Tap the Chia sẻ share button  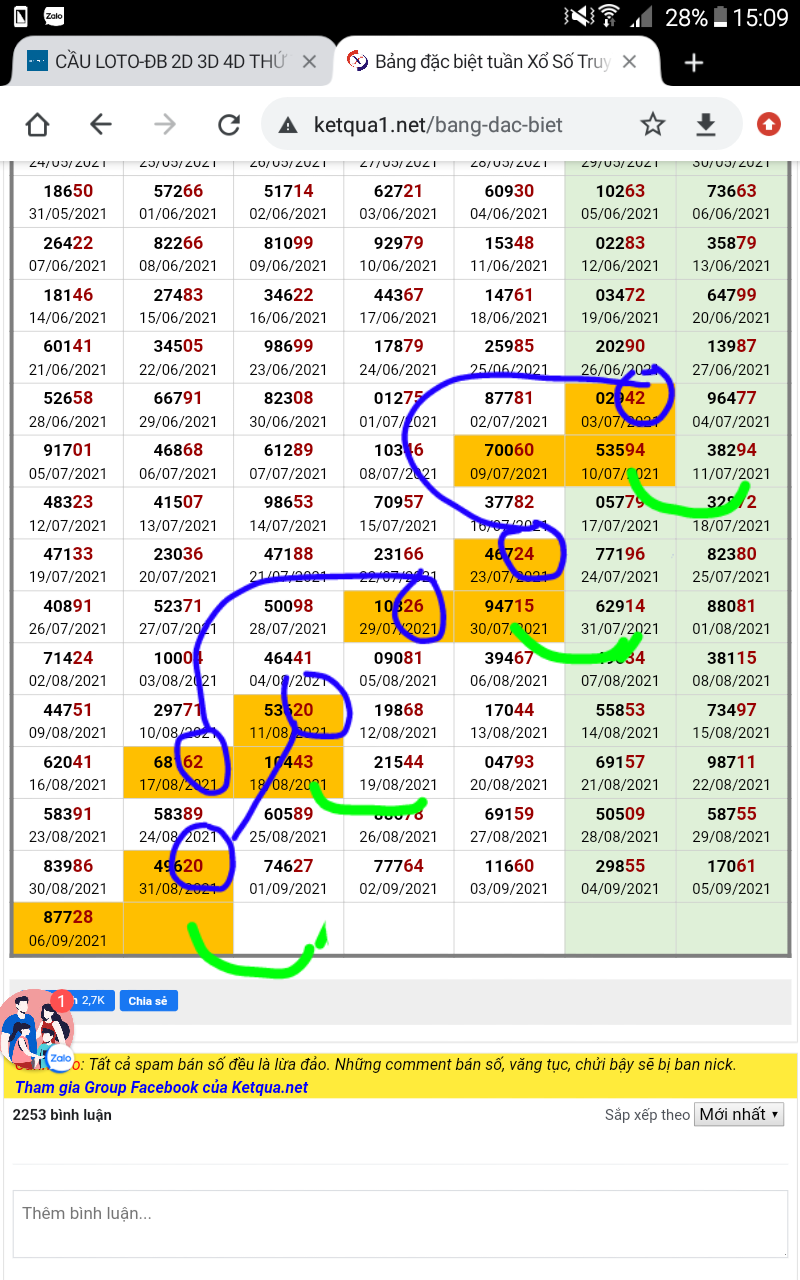point(148,1001)
